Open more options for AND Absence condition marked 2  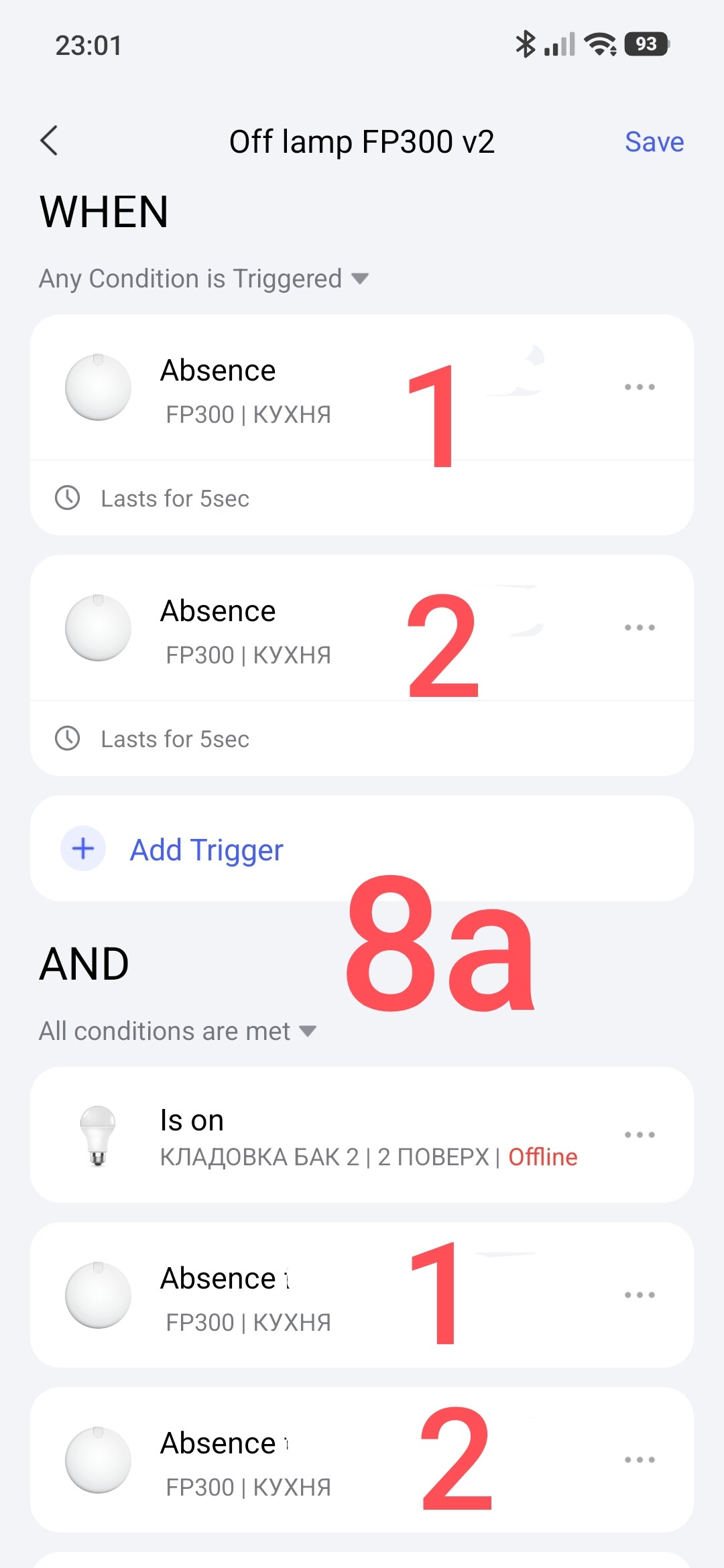pos(639,1459)
